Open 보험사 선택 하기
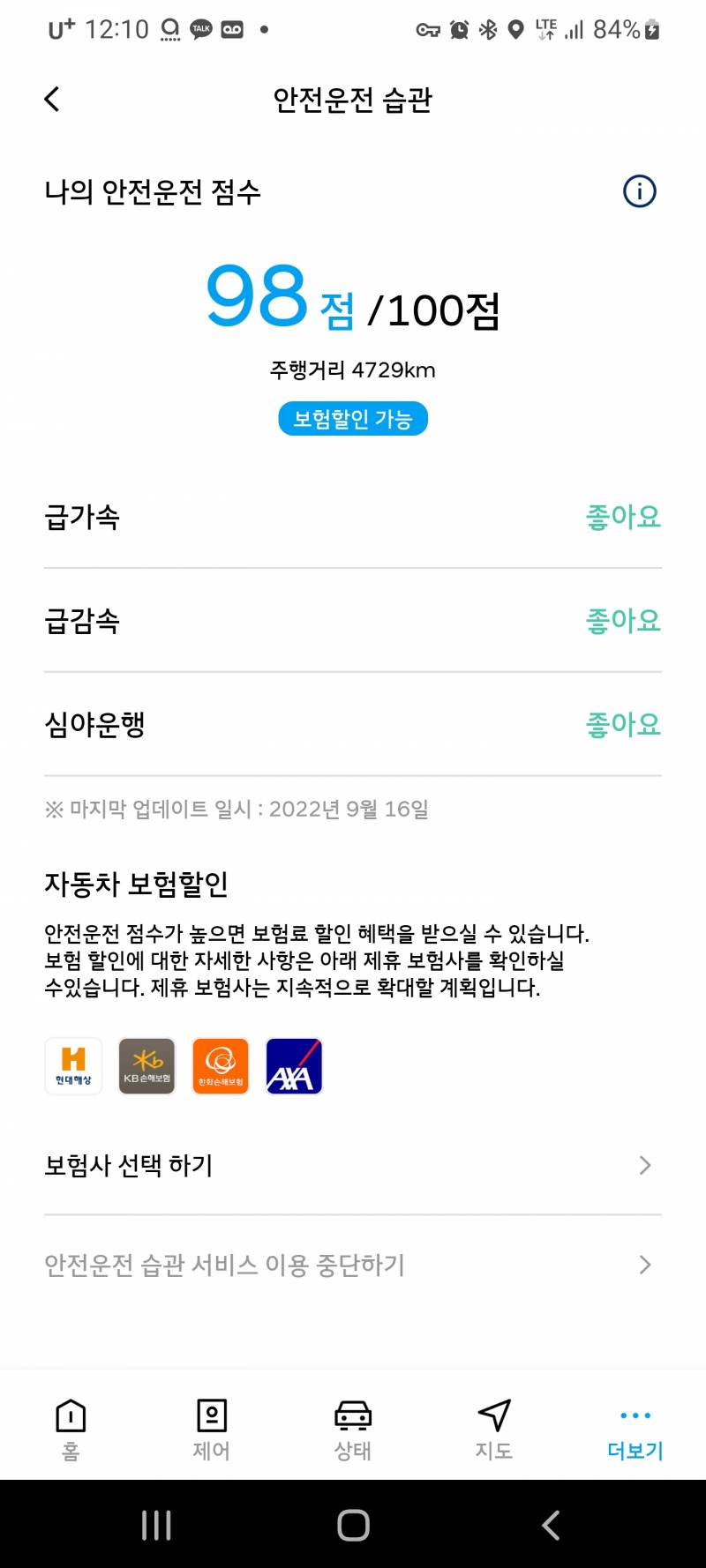Screen dimensions: 706x1568 coord(353,1166)
